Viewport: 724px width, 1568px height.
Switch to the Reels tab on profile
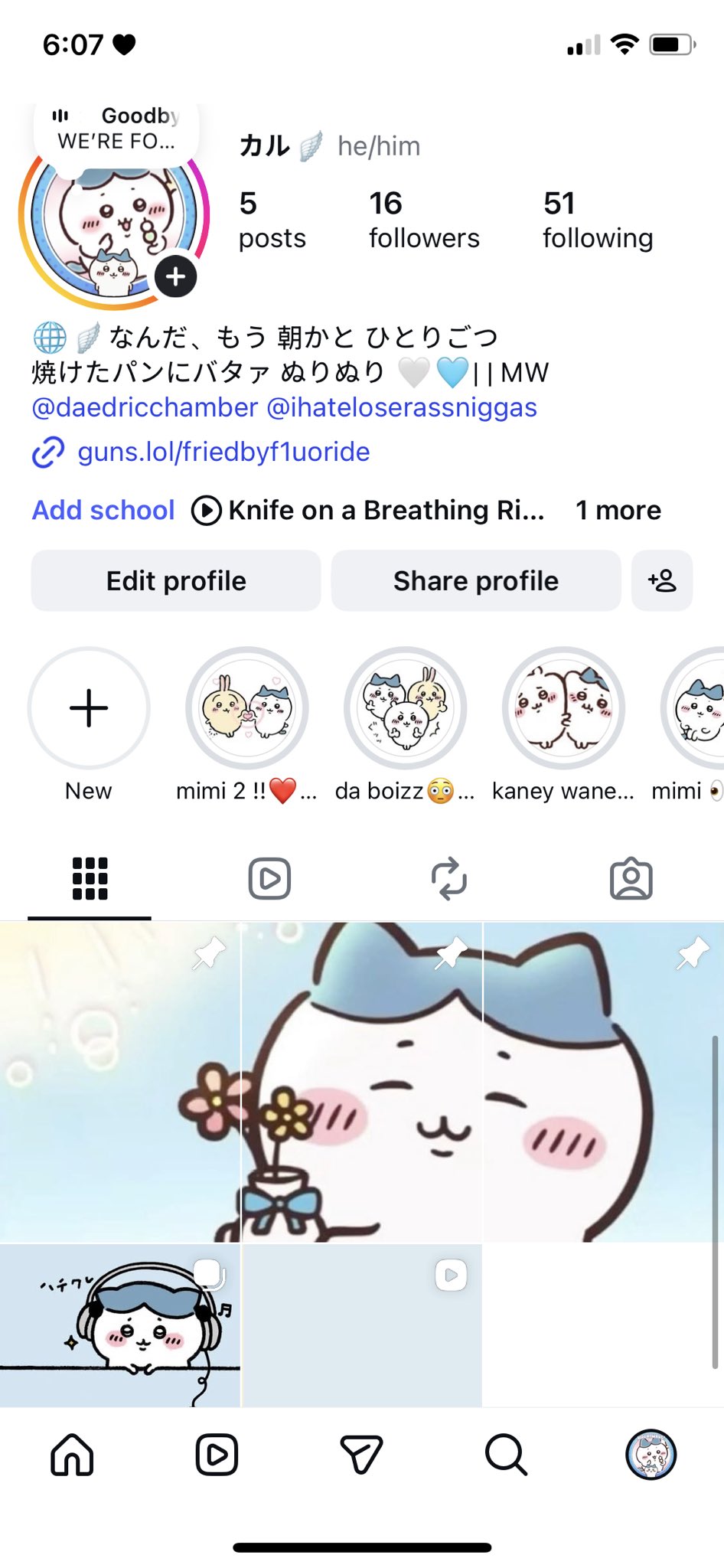(x=269, y=878)
